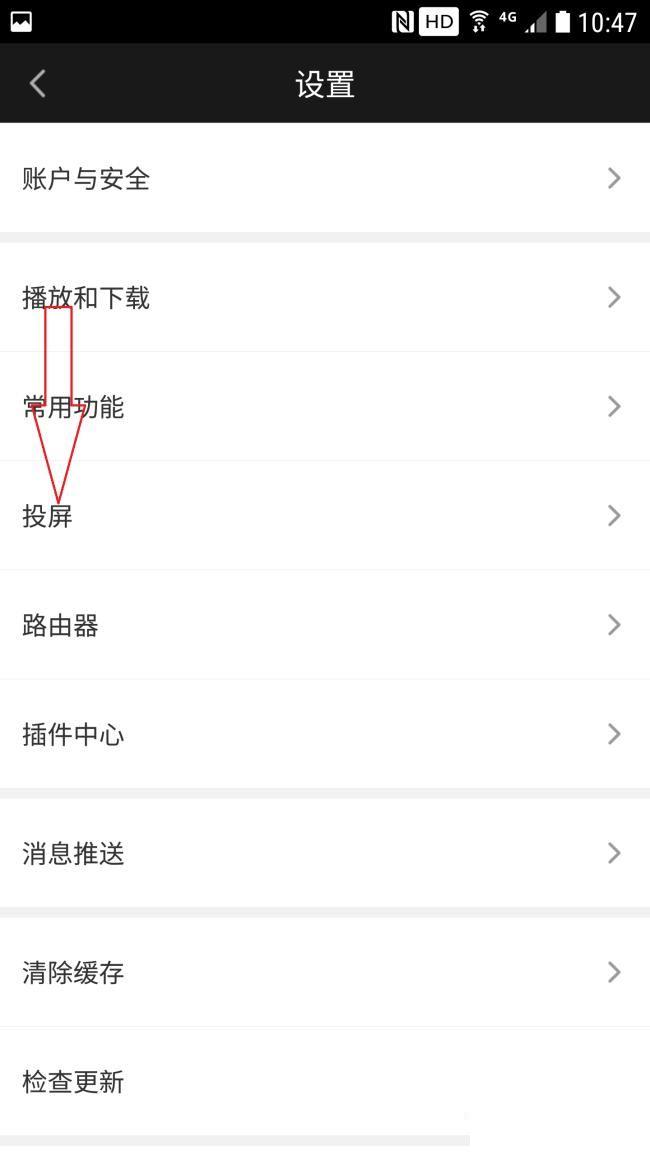Image resolution: width=650 pixels, height=1155 pixels.
Task: Select 清除缓存 to clear cache
Action: tap(324, 972)
